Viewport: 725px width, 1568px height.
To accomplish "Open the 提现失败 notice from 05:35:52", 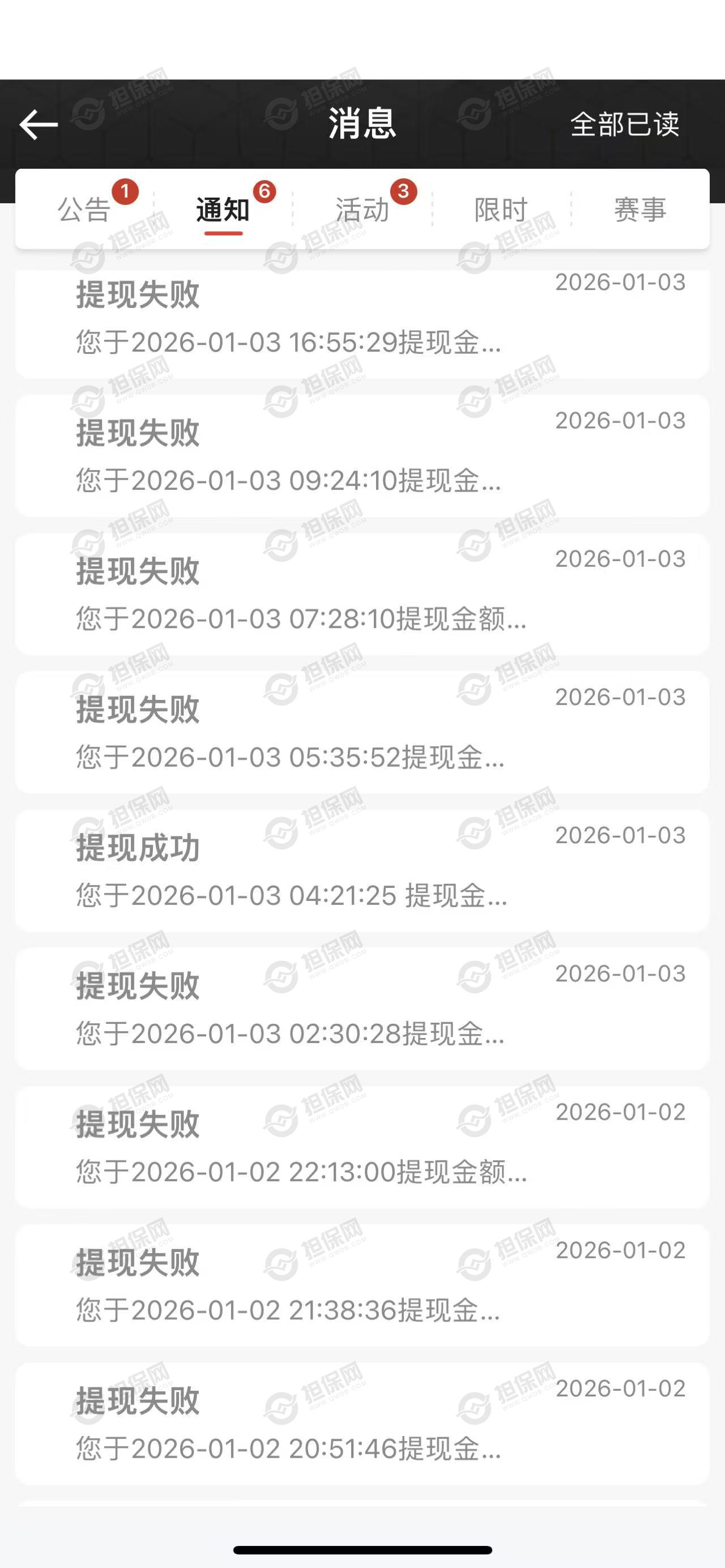I will [362, 733].
